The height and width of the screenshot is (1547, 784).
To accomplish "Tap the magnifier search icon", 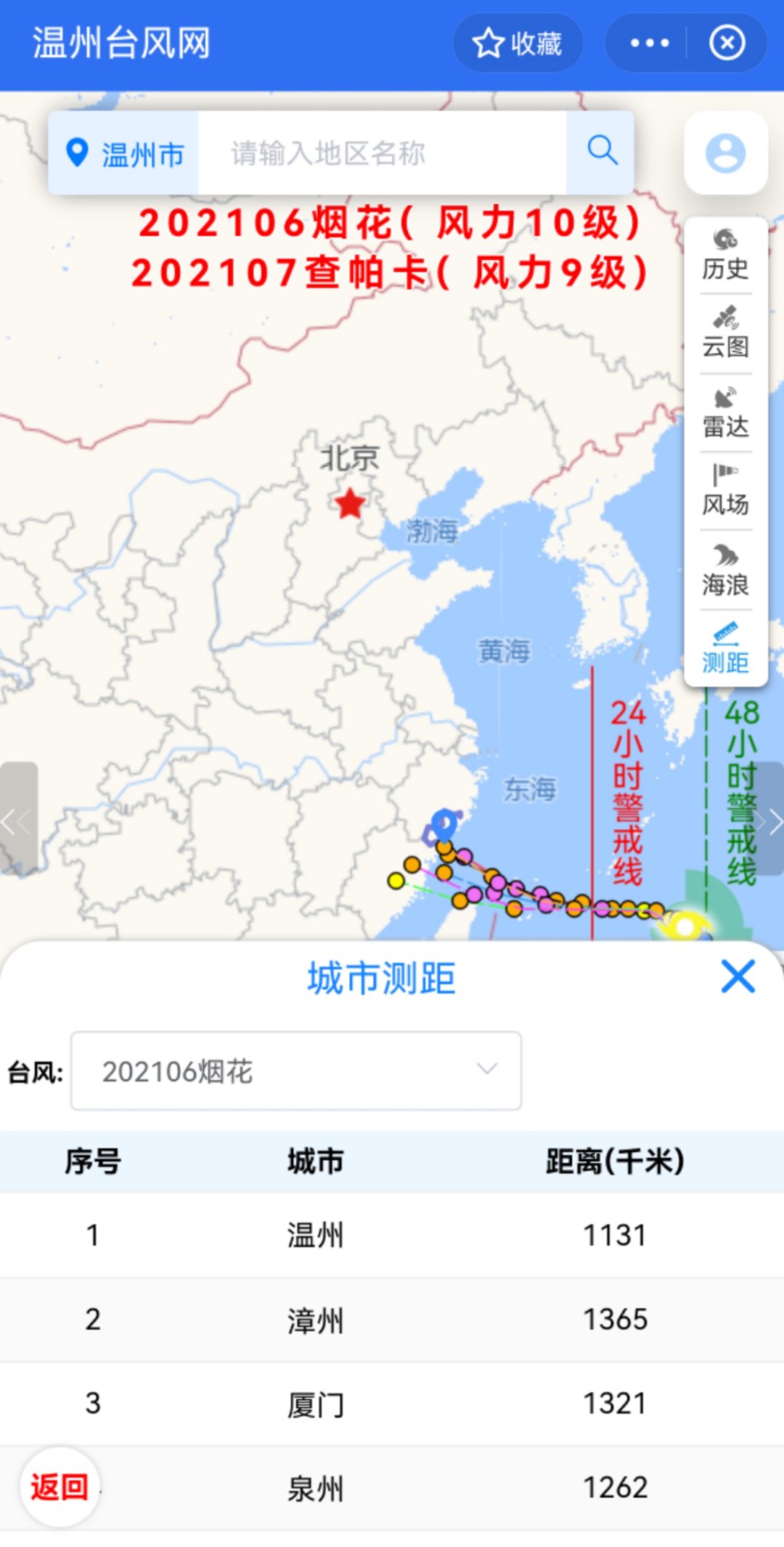I will pos(602,151).
